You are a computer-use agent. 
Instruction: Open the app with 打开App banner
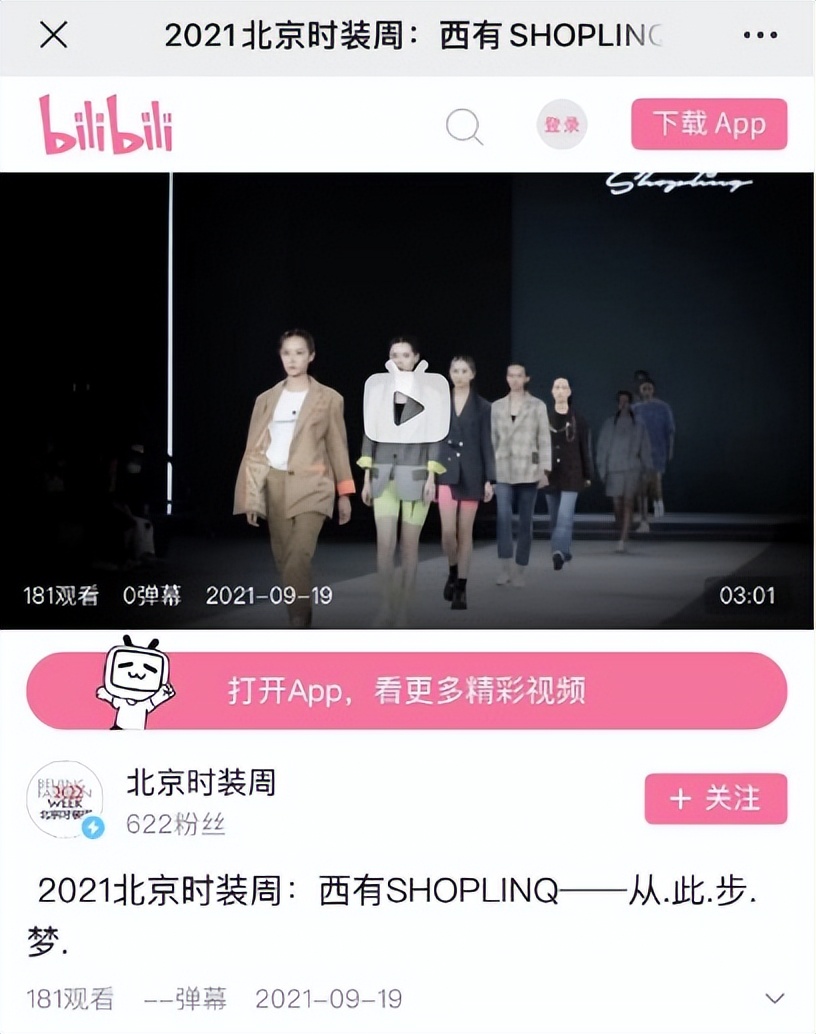(408, 690)
